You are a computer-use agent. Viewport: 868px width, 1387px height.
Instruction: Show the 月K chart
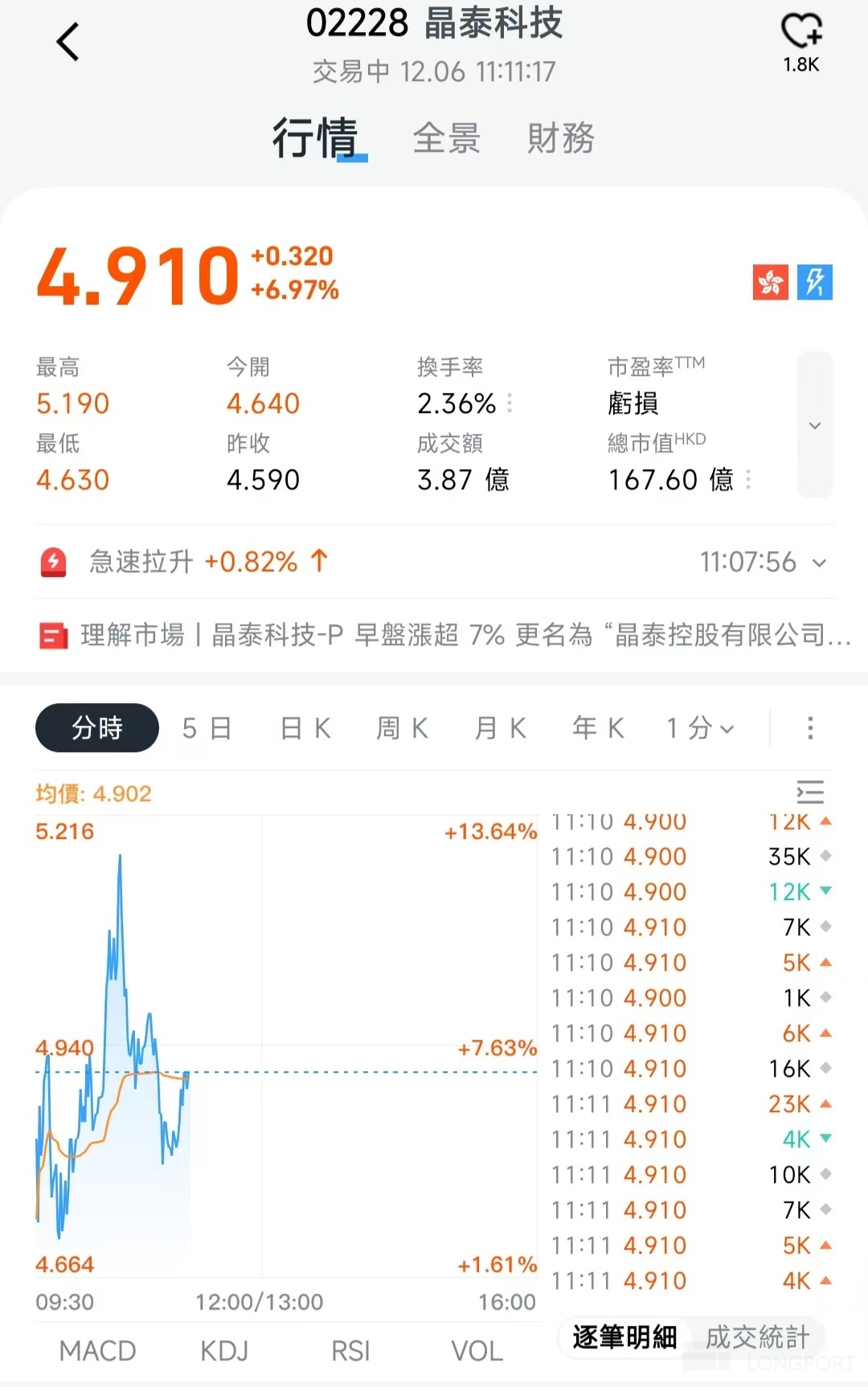(x=501, y=729)
